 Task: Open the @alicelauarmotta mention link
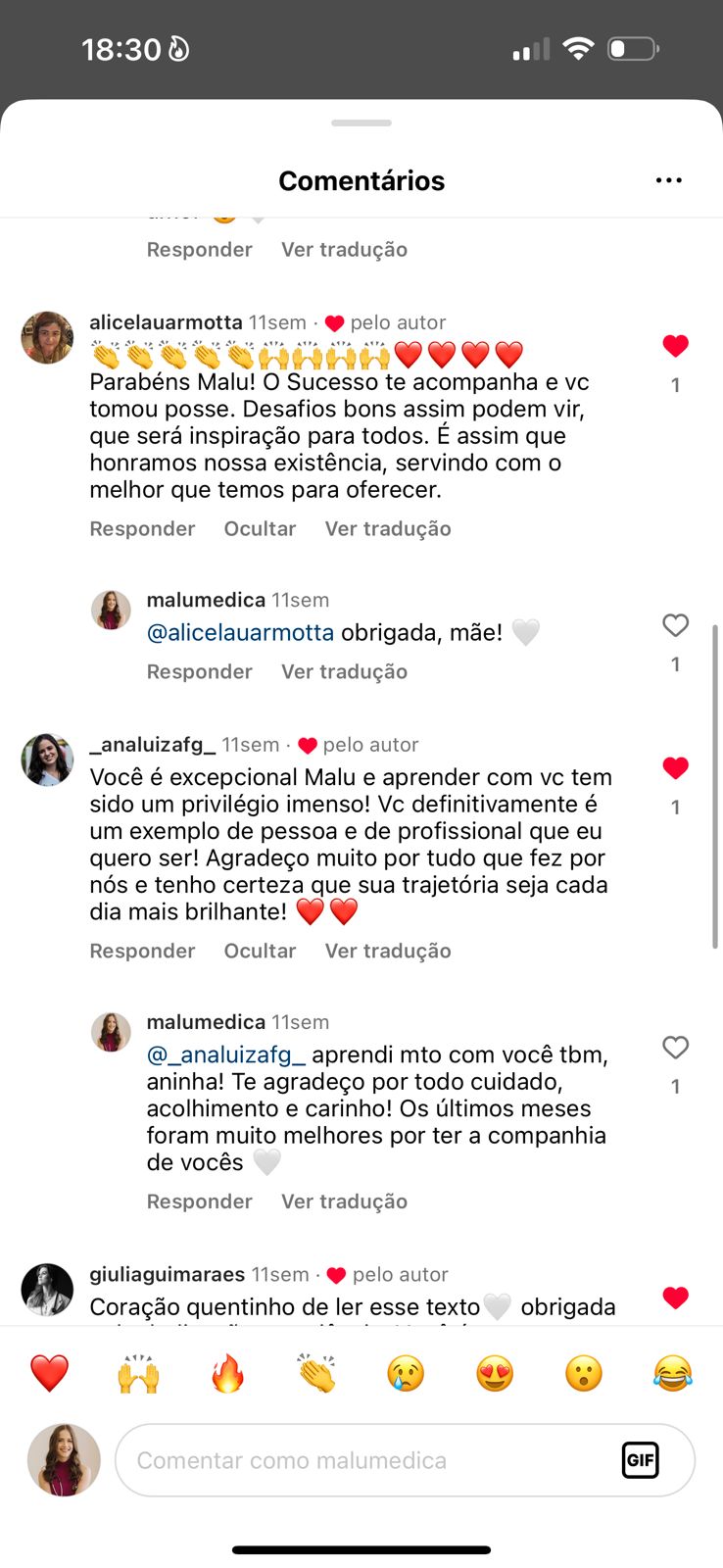pyautogui.click(x=240, y=633)
